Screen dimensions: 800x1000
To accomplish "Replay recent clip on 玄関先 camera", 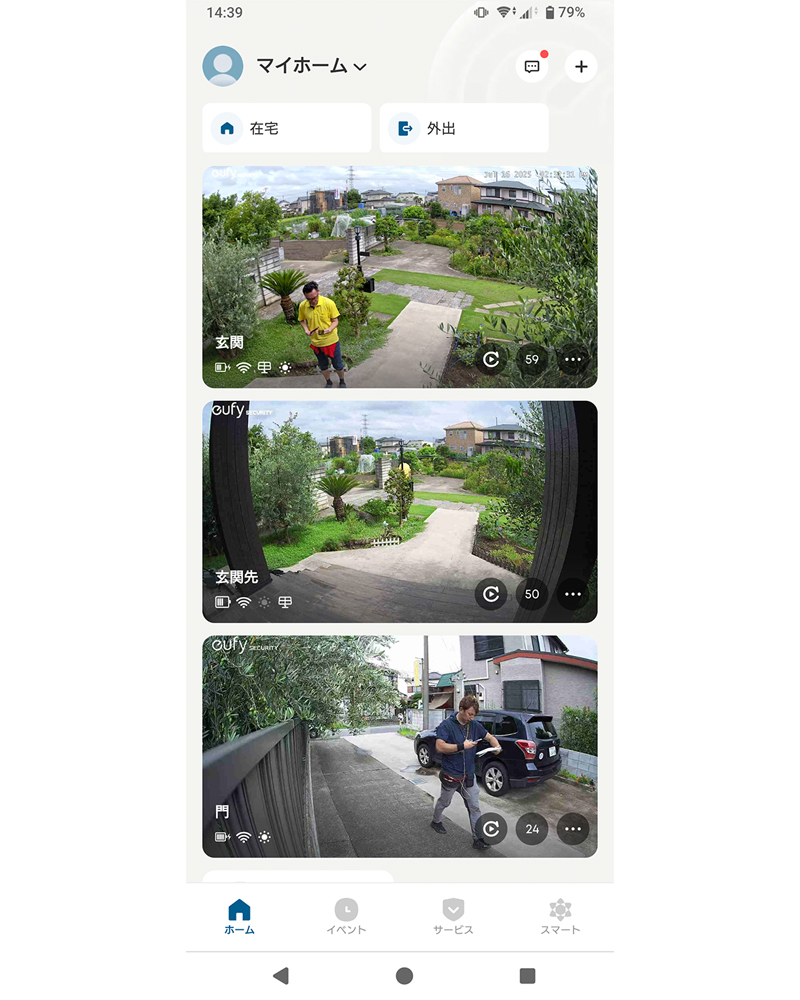I will pos(491,594).
